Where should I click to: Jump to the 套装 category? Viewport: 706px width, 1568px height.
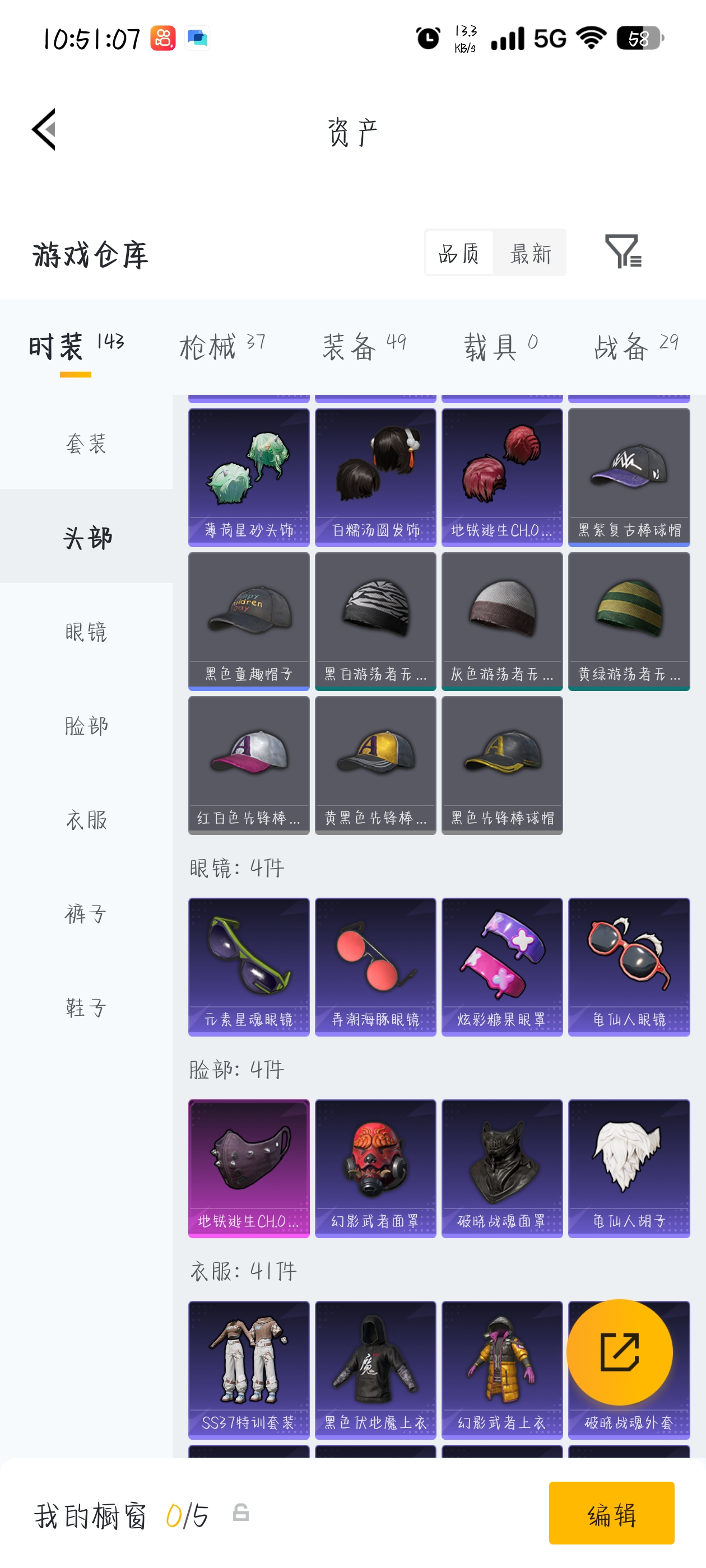[x=86, y=444]
